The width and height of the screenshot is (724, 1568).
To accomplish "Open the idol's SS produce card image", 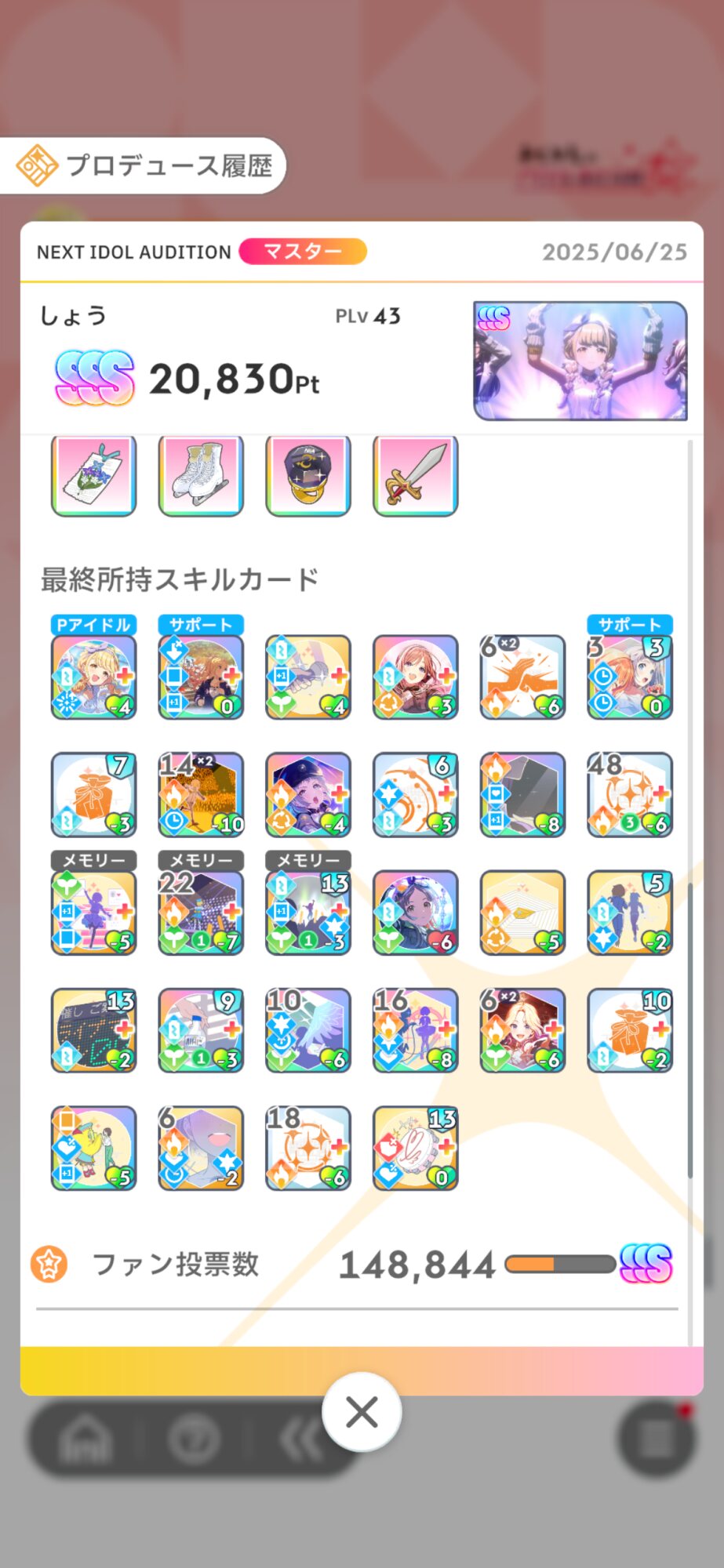I will (580, 361).
